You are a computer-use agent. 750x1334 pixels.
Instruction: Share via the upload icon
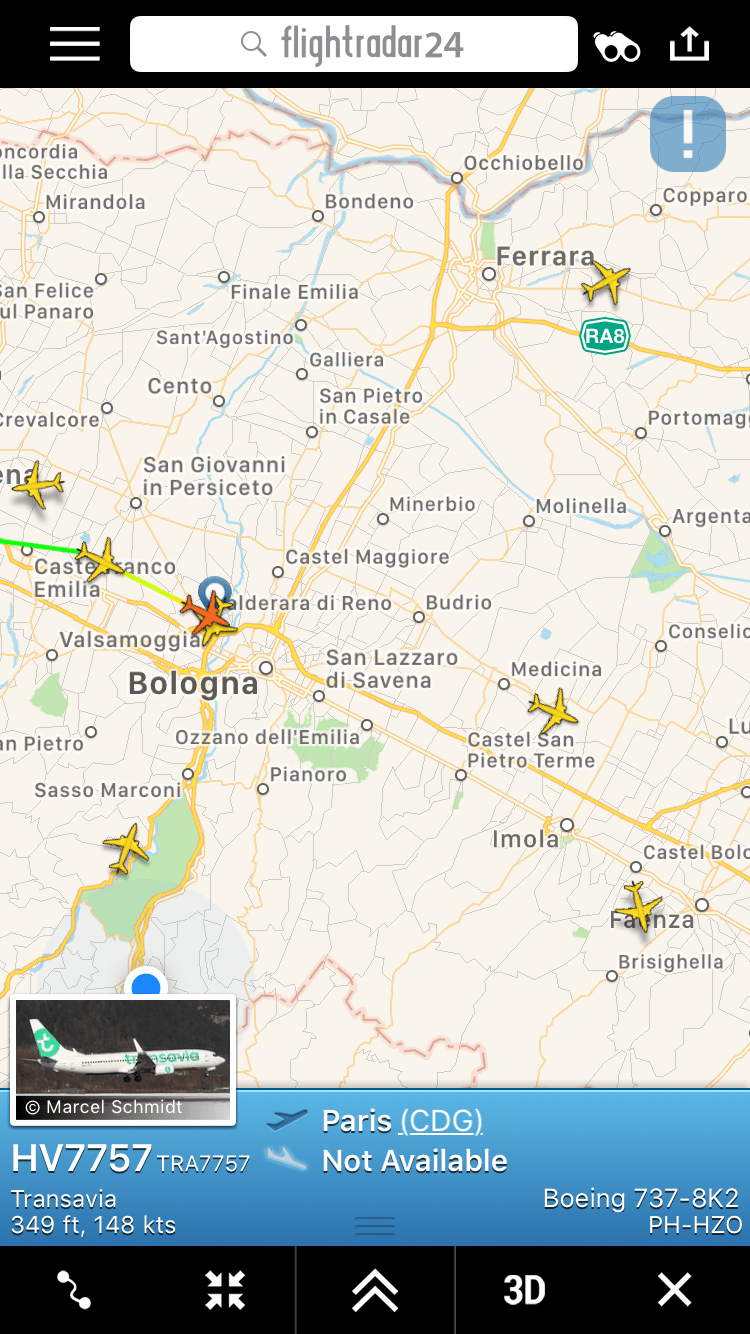689,44
